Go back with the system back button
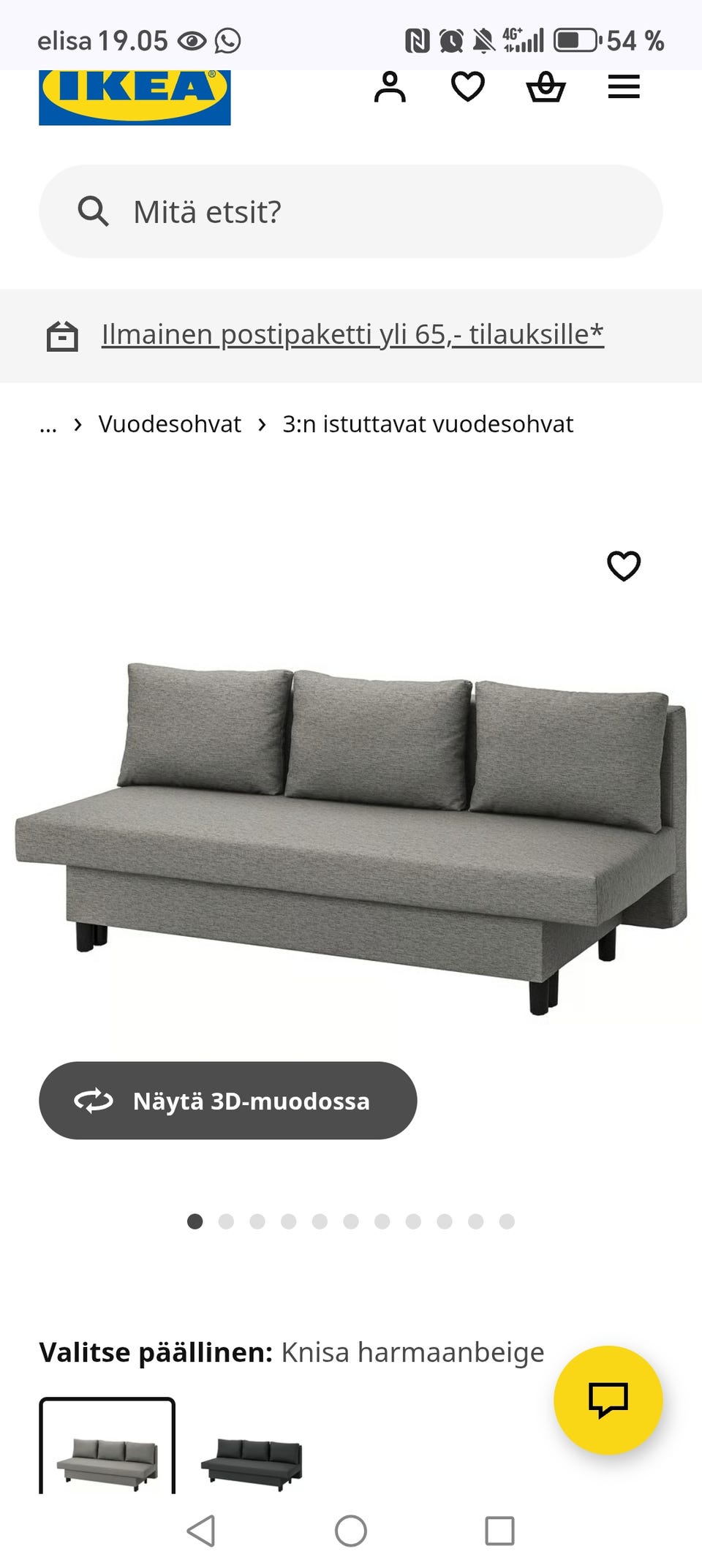Viewport: 702px width, 1568px height. (x=201, y=1531)
